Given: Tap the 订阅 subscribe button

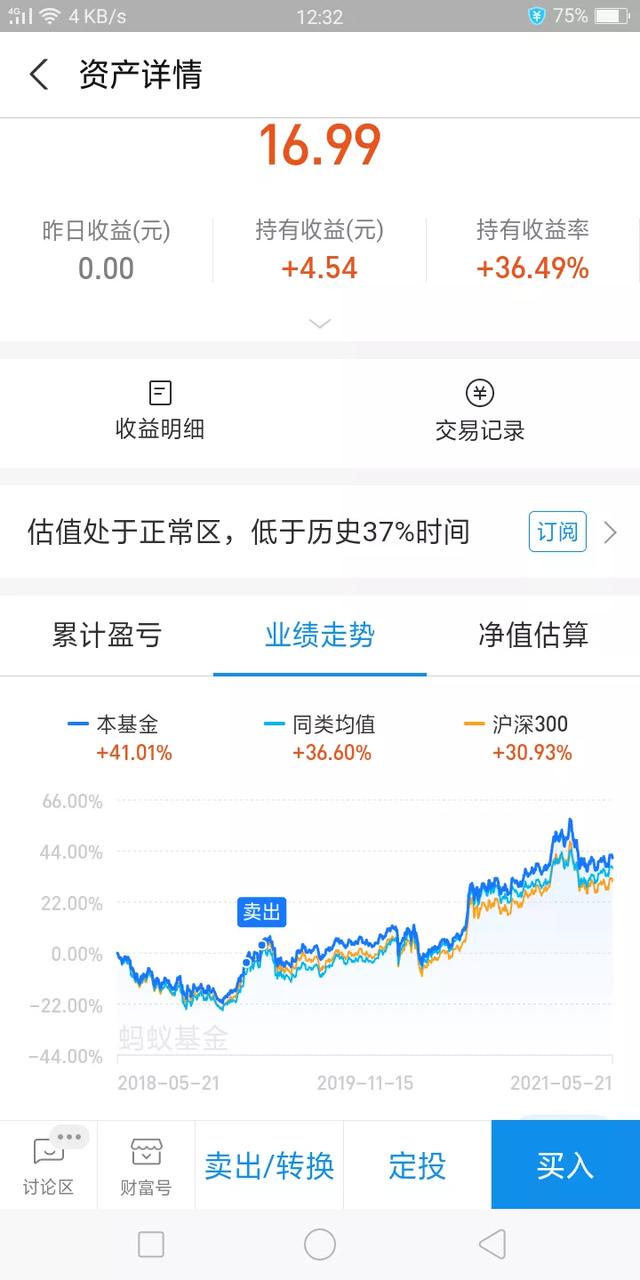Looking at the screenshot, I should coord(557,532).
